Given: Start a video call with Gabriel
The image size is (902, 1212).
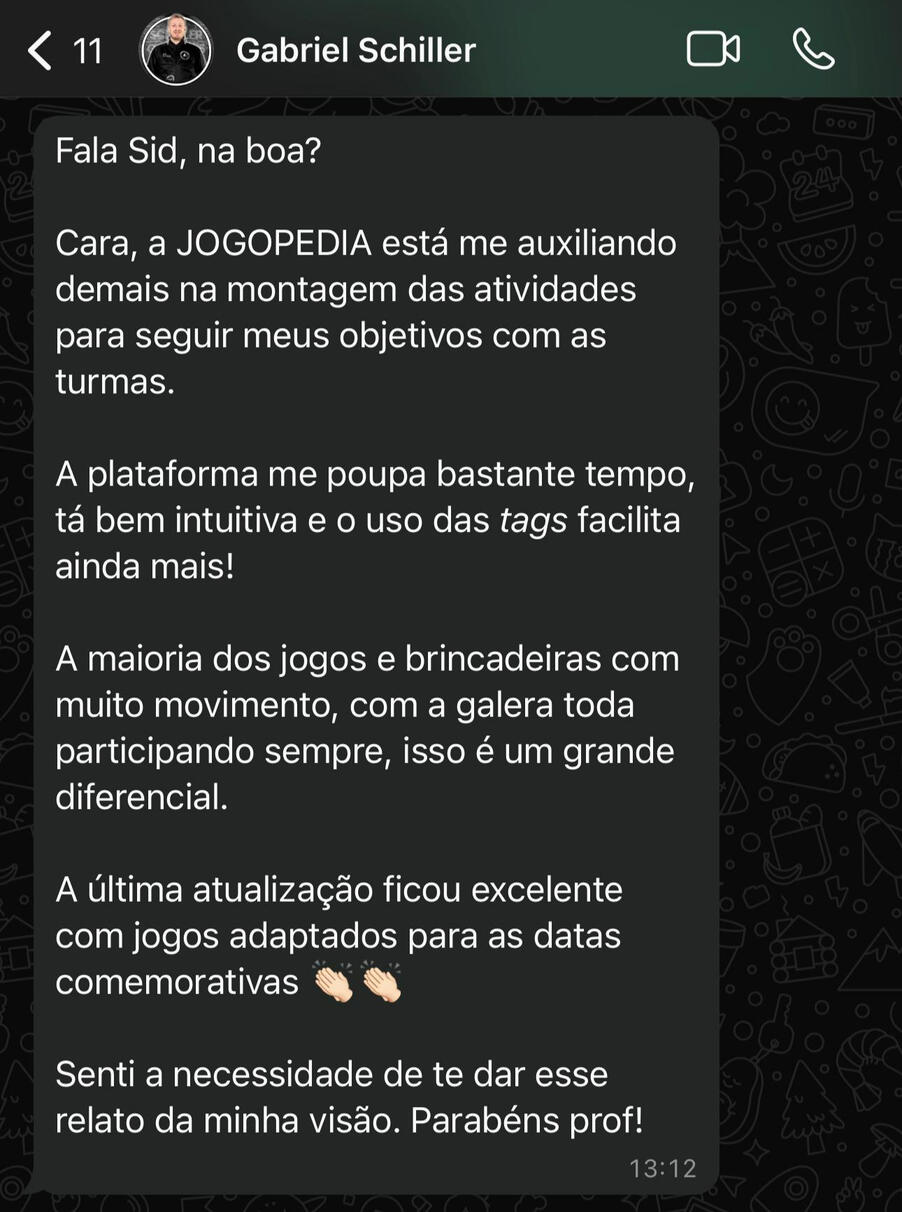Looking at the screenshot, I should pyautogui.click(x=713, y=49).
